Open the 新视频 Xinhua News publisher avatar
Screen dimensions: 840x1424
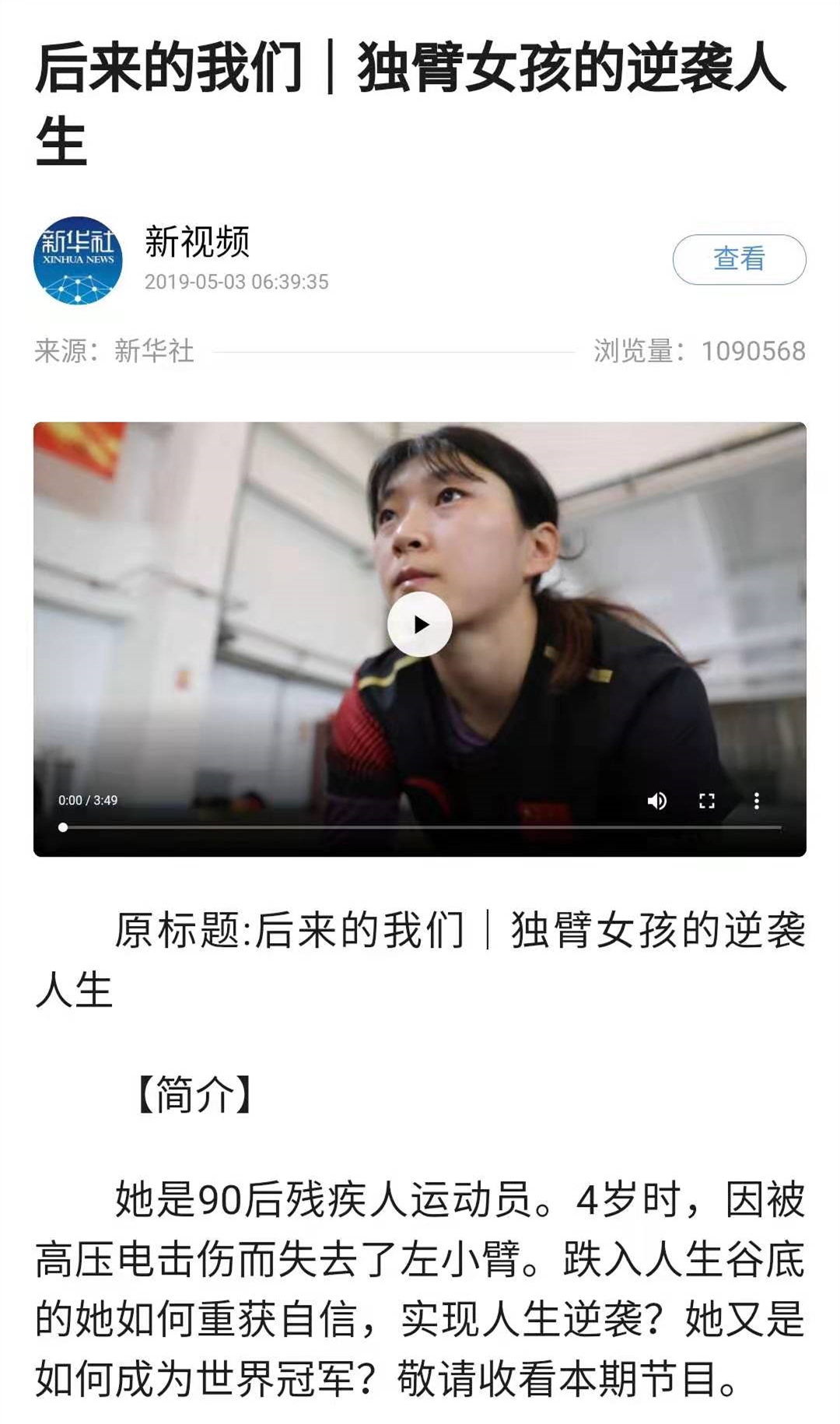(78, 260)
